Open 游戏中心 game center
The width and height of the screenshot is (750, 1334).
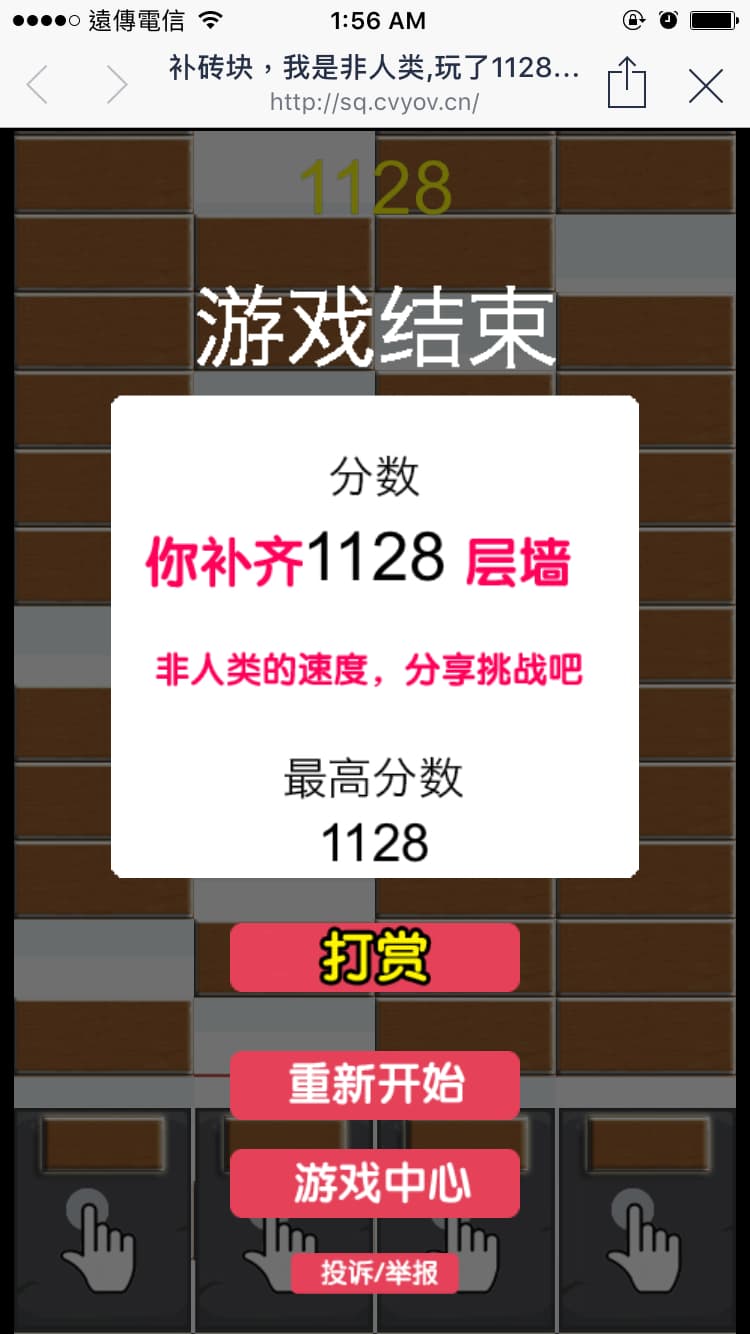pos(375,1183)
